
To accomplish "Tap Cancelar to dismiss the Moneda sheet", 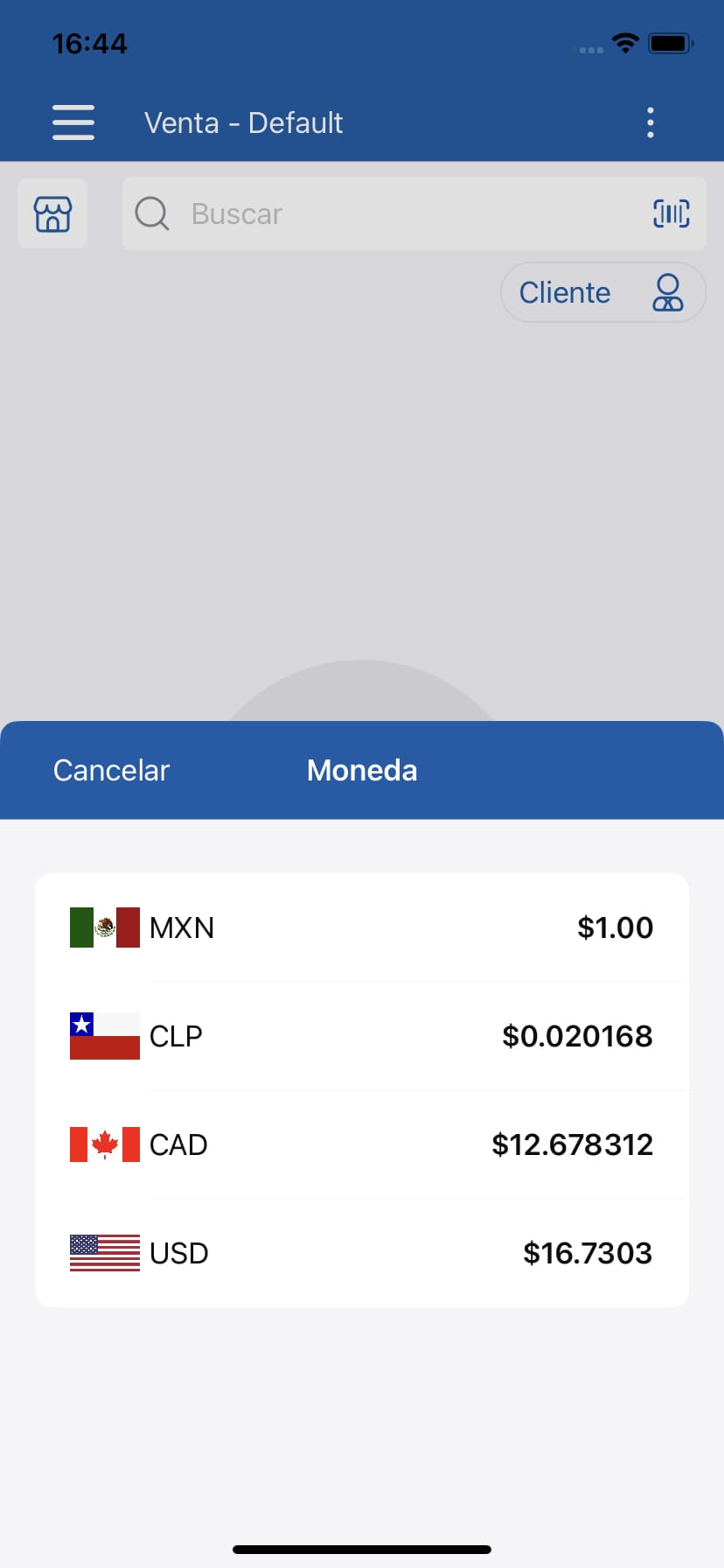I will (x=111, y=769).
